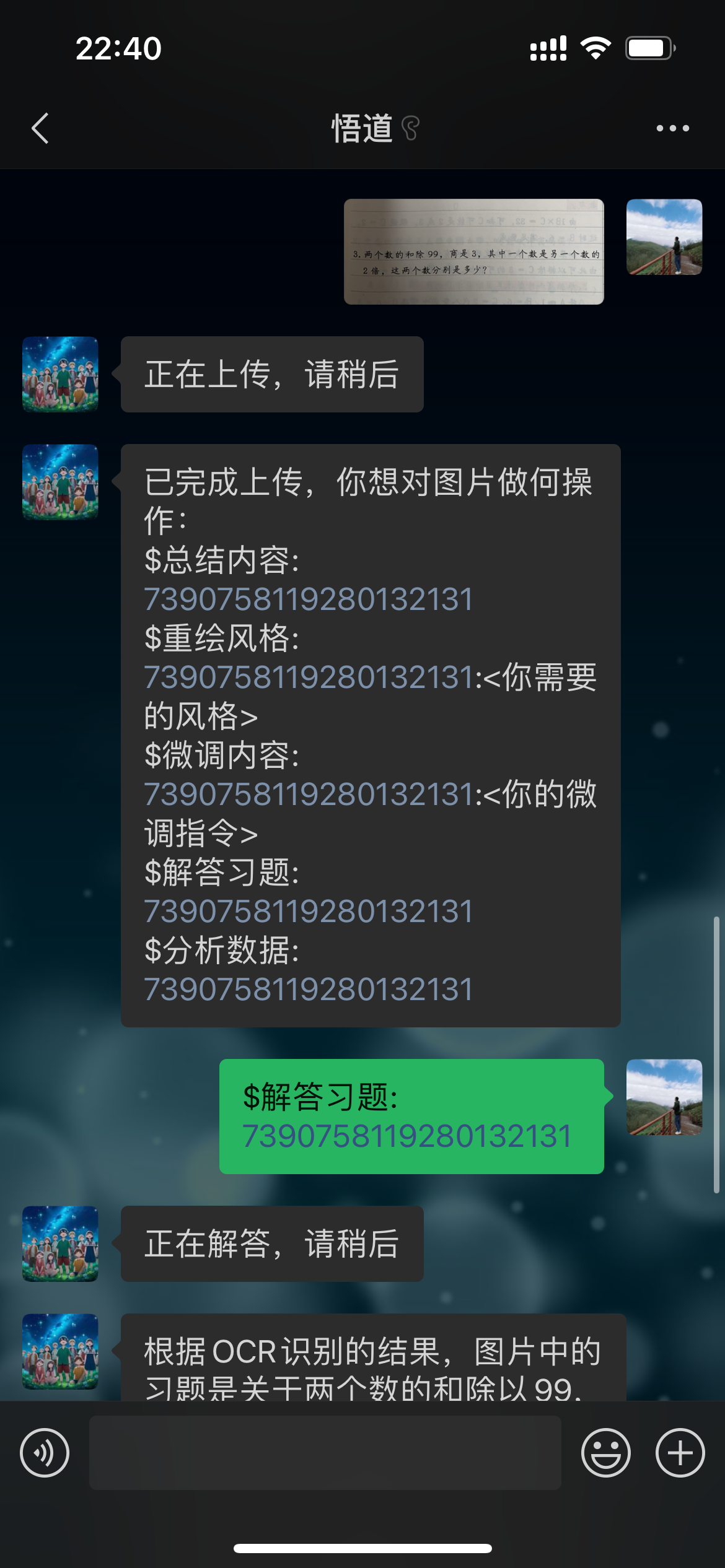Open the three-dot chat options menu
725x1568 pixels.
[x=672, y=128]
